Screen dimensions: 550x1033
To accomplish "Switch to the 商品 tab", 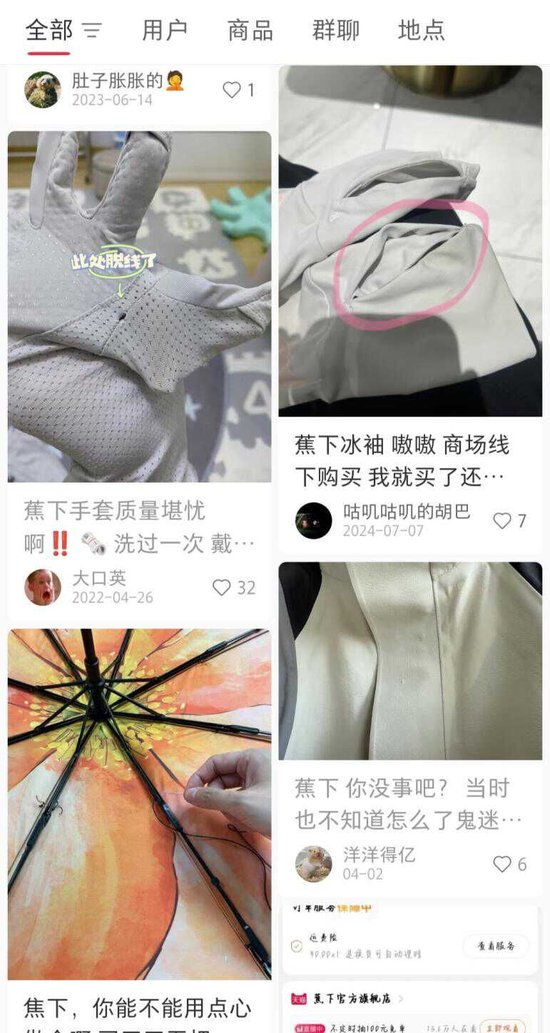I will [250, 30].
